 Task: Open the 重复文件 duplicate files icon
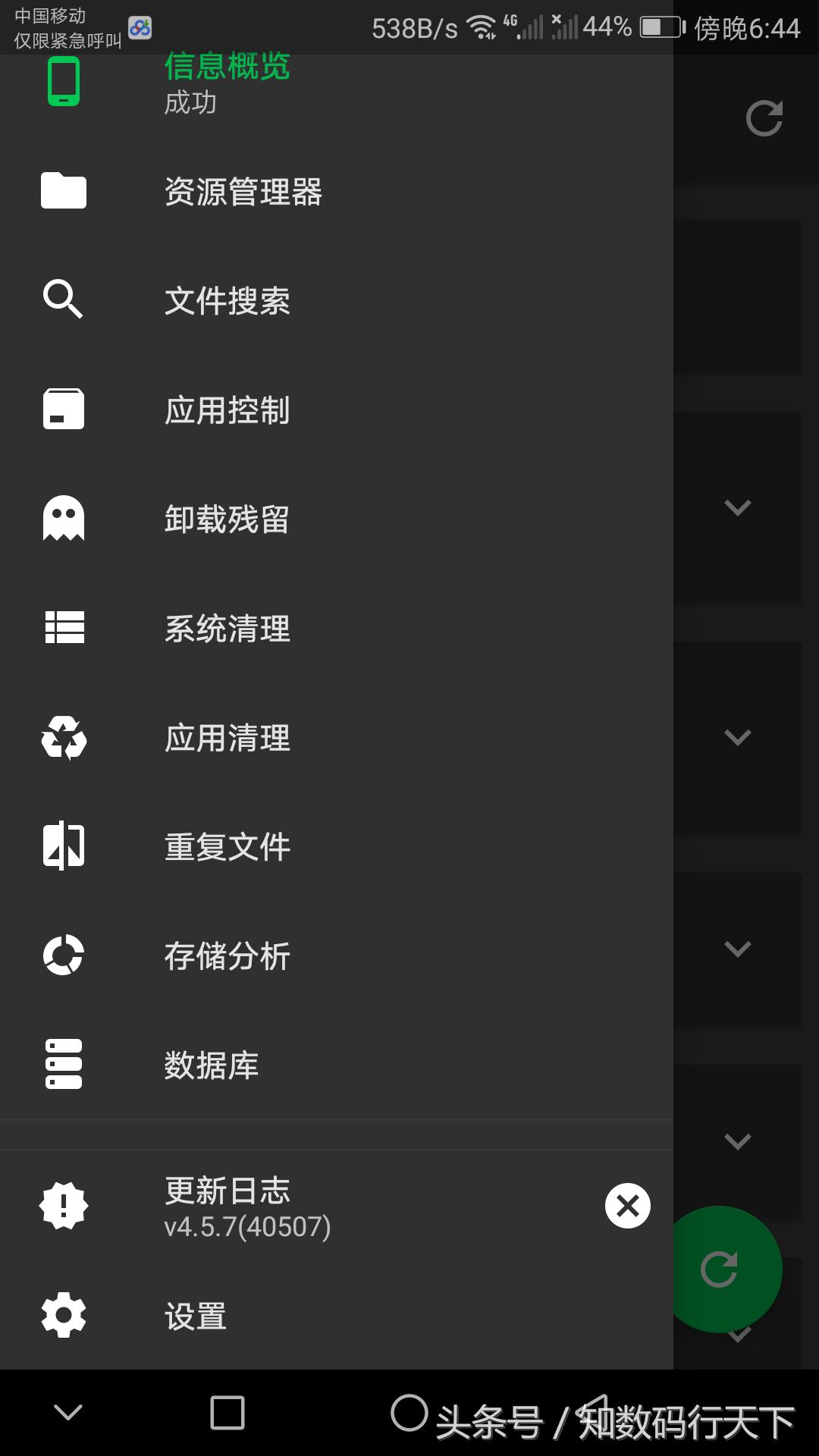click(x=64, y=846)
